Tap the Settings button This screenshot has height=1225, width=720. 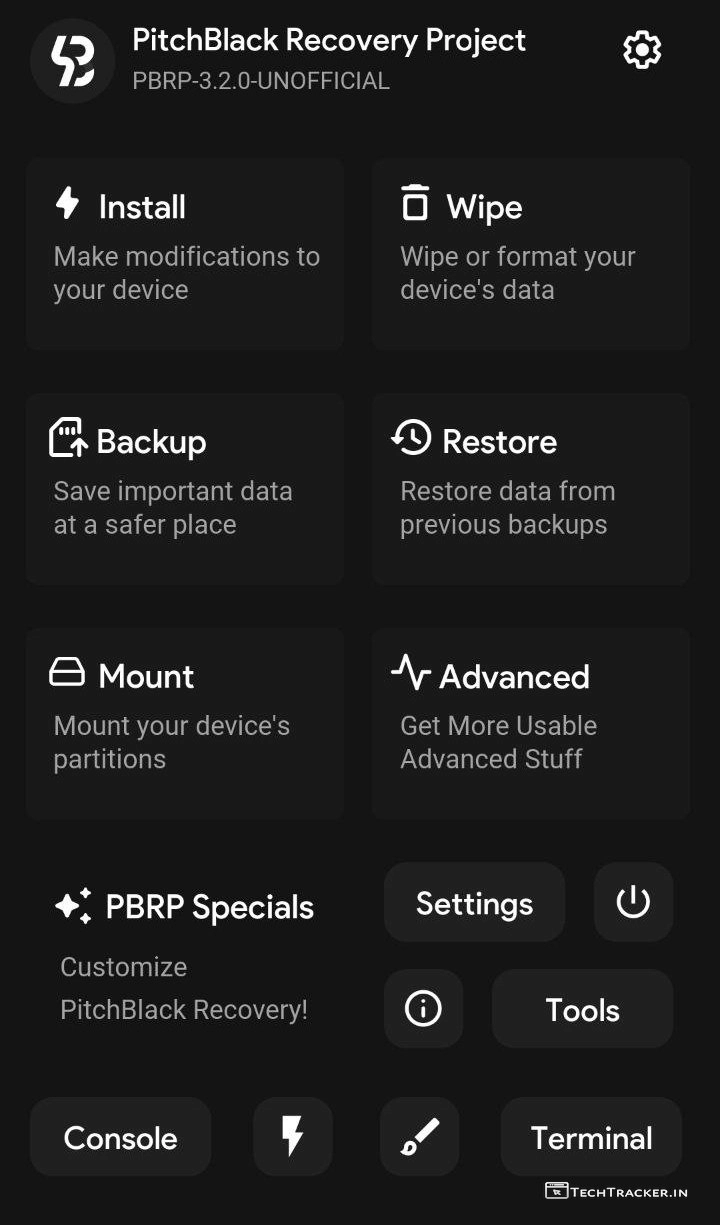click(474, 903)
